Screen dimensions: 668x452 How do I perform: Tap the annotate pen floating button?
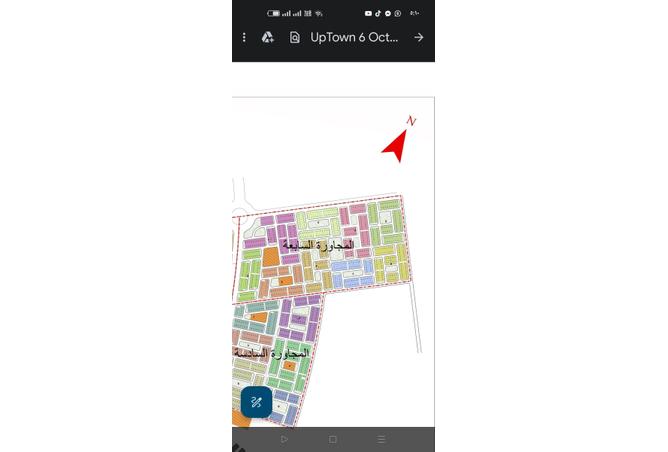coord(256,402)
